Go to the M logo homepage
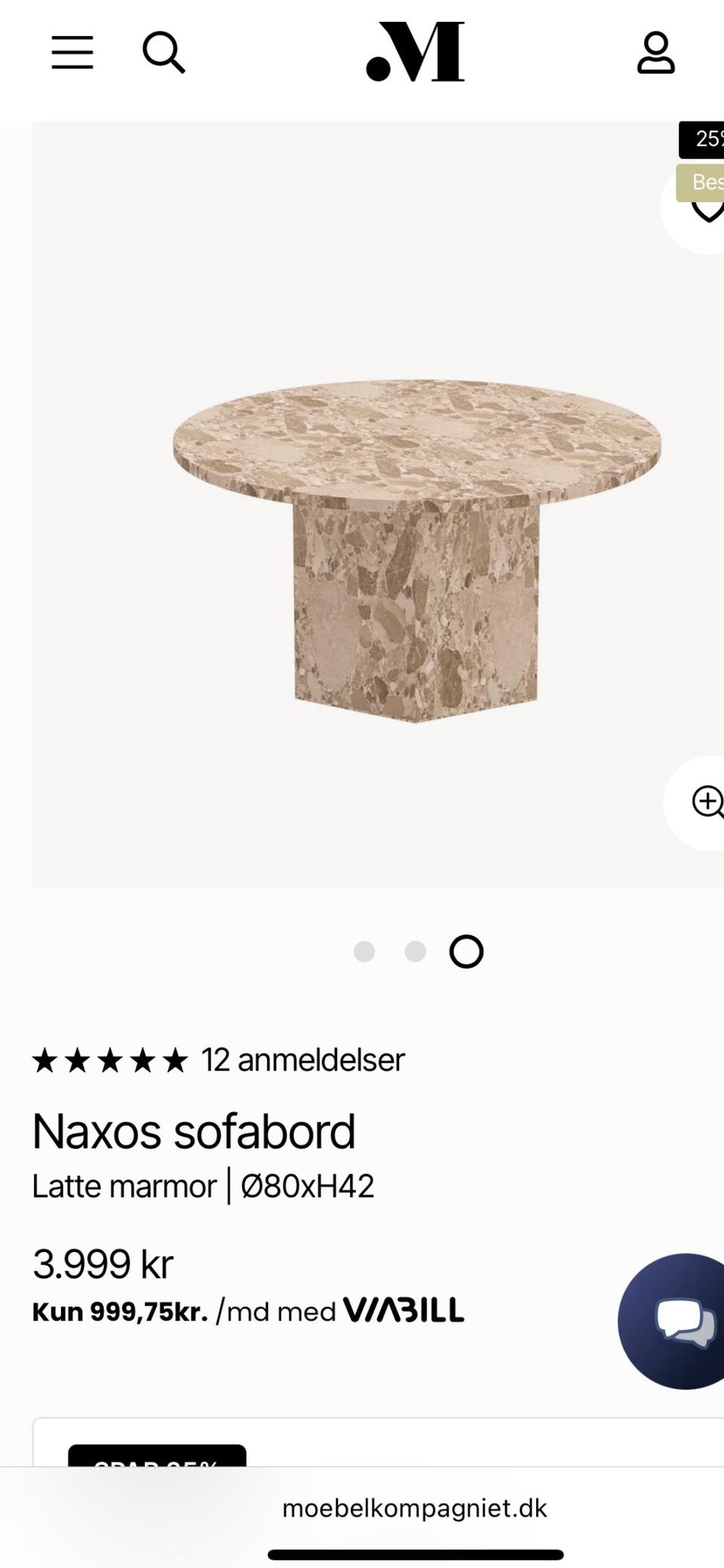 click(x=416, y=51)
